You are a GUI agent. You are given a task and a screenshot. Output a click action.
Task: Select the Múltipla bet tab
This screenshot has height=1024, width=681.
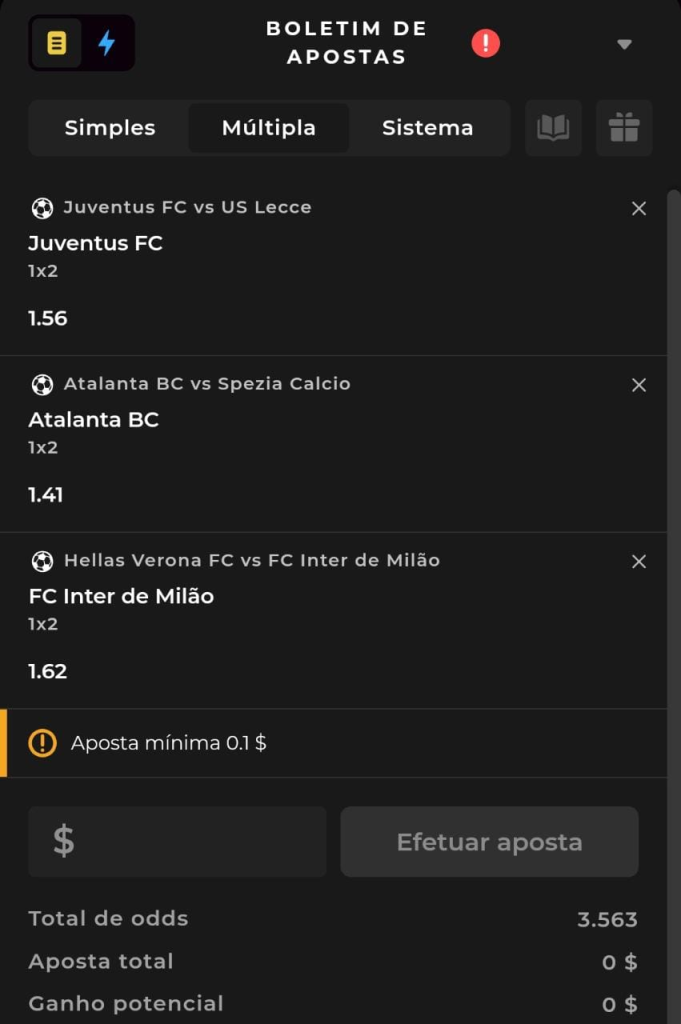269,128
